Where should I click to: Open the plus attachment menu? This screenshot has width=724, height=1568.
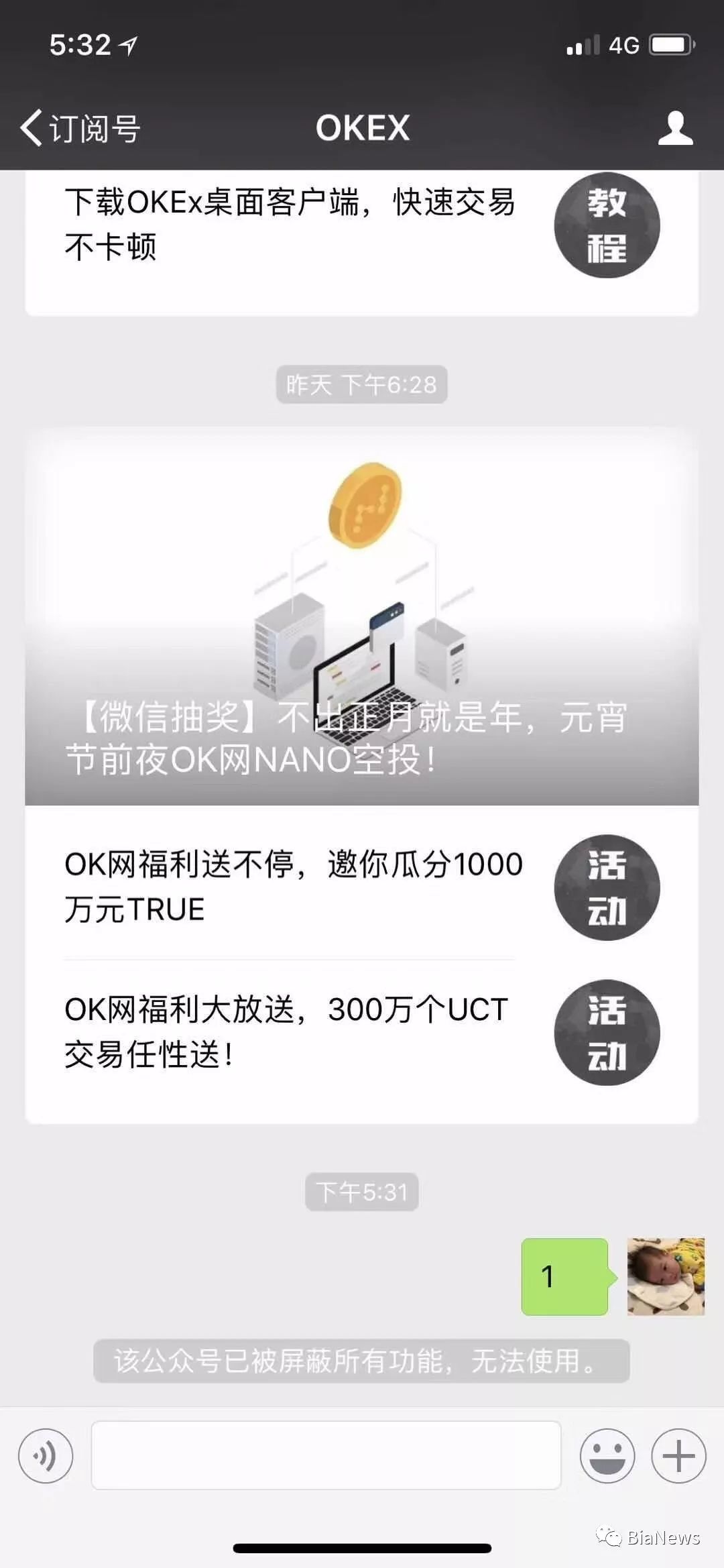678,1455
